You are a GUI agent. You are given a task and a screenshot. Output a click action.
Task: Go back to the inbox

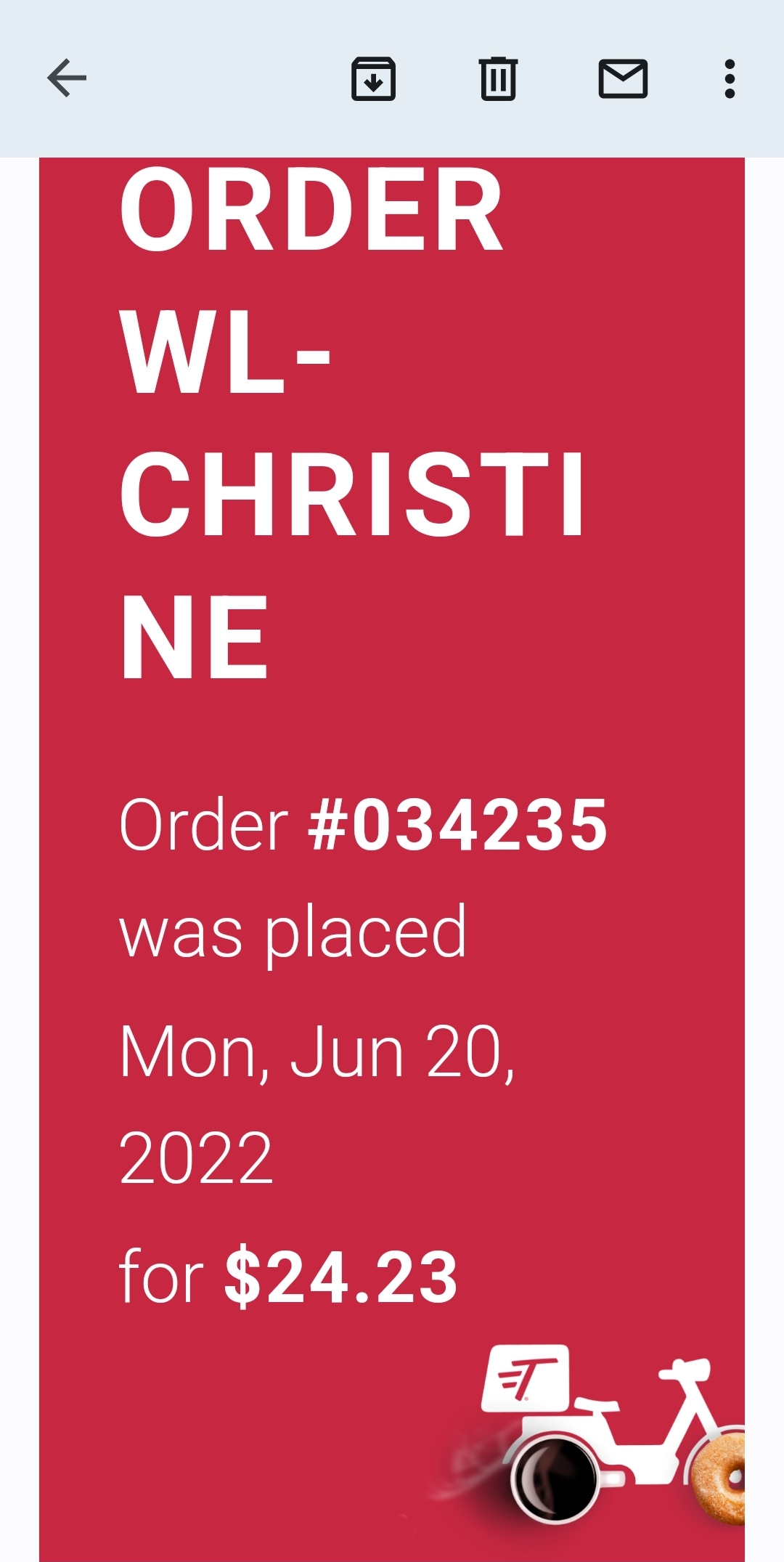(x=67, y=78)
